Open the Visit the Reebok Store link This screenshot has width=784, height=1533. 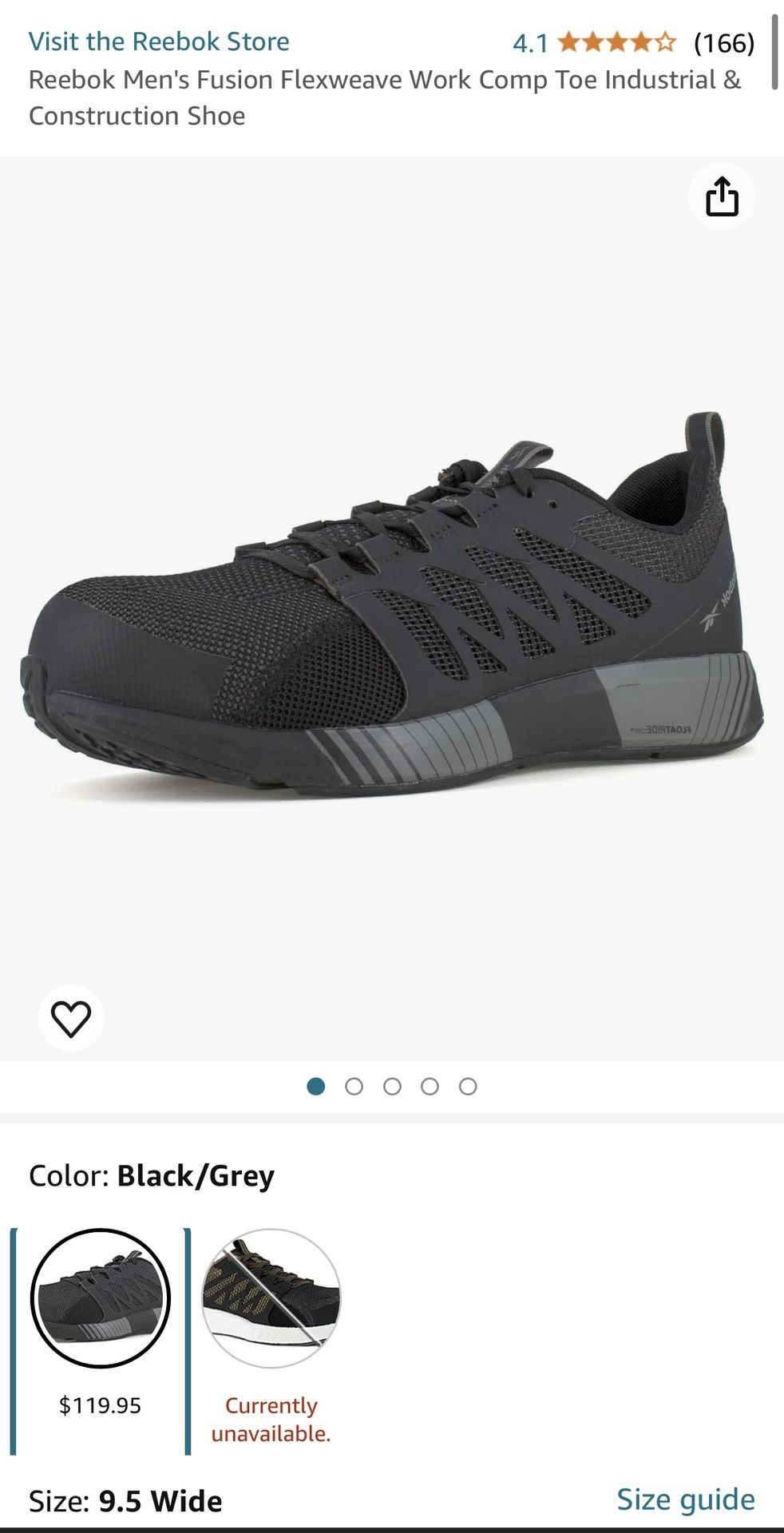point(159,42)
